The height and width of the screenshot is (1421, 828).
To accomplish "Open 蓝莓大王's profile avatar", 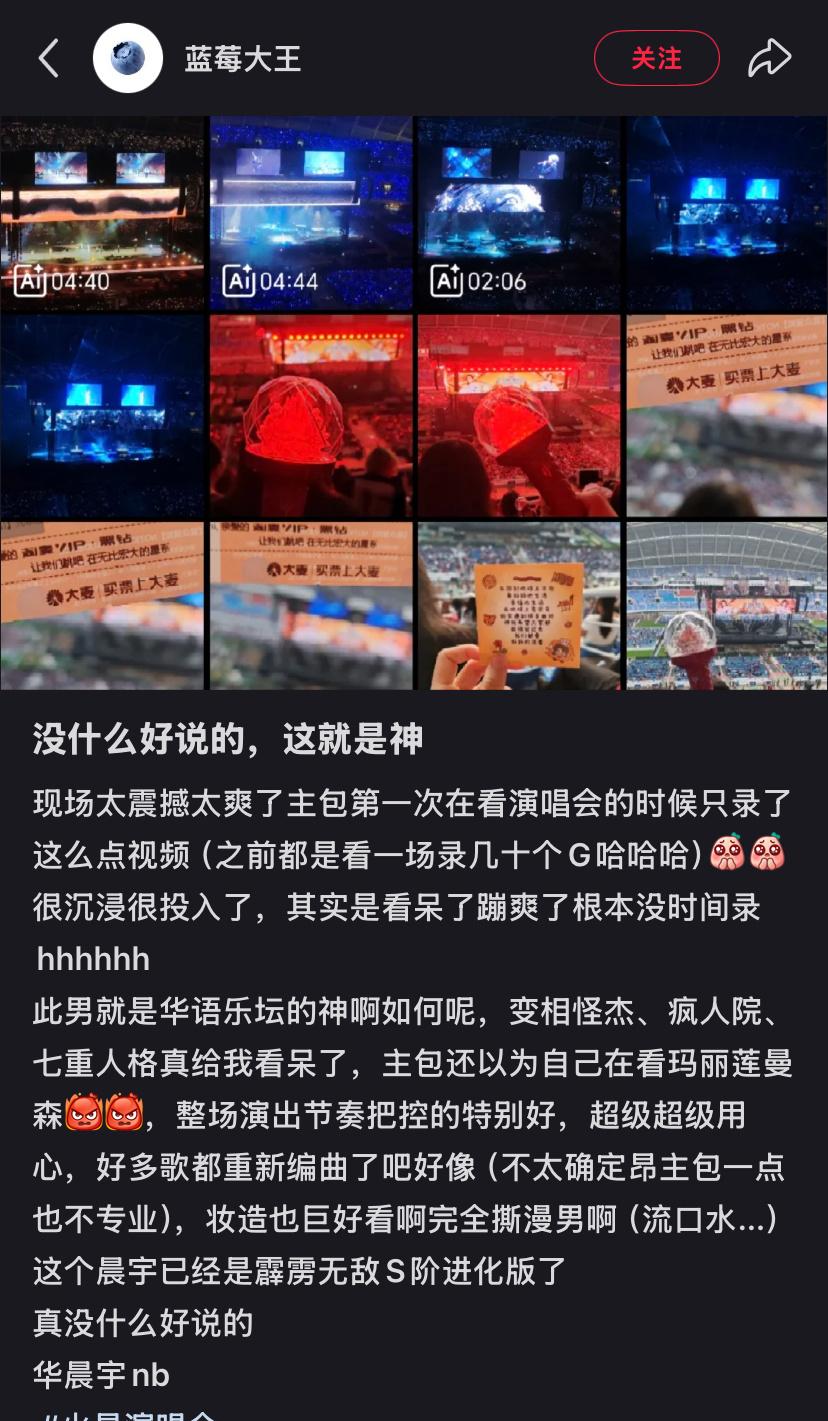I will 128,59.
